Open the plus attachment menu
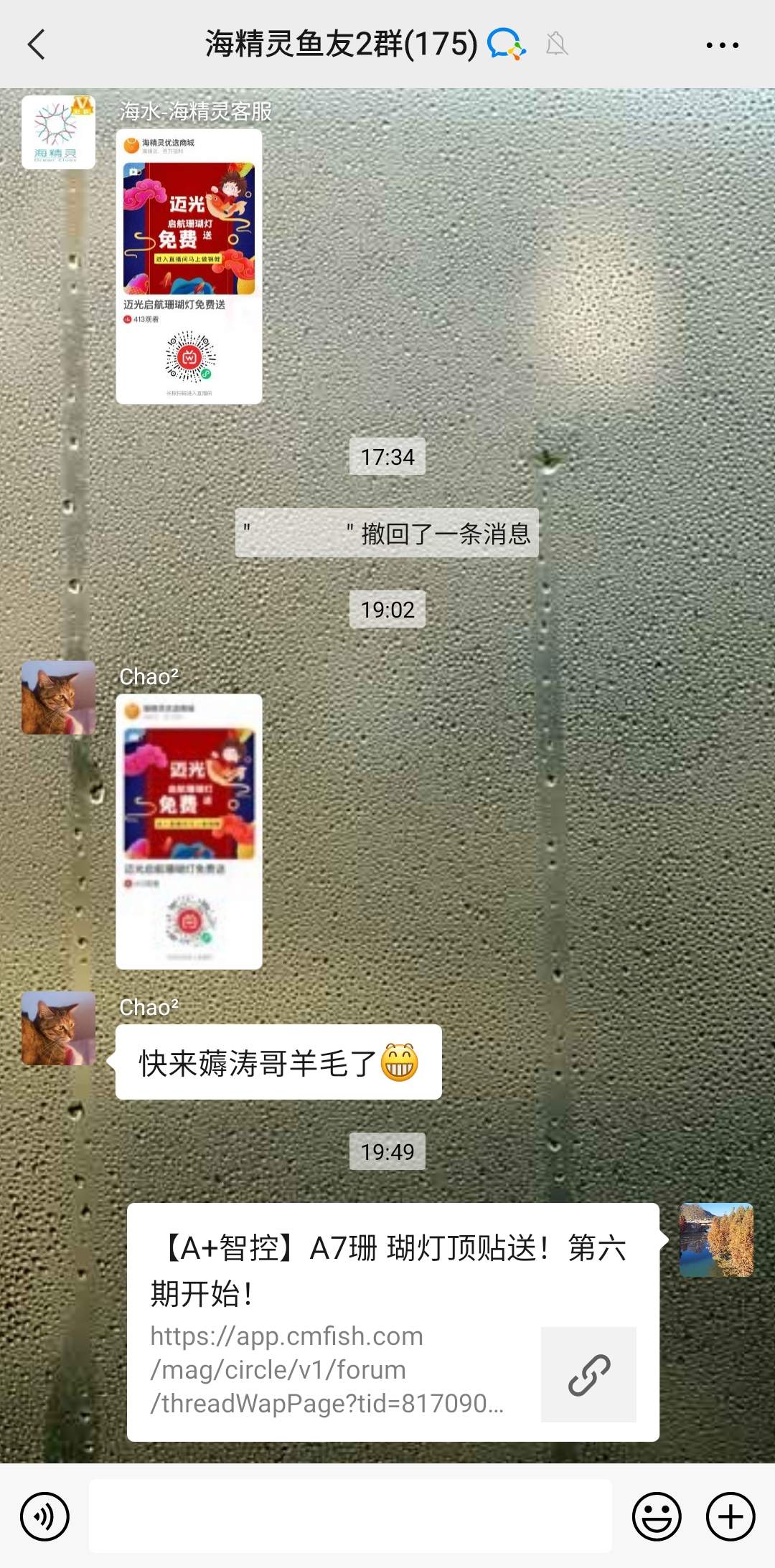The width and height of the screenshot is (775, 1568). click(x=730, y=1516)
